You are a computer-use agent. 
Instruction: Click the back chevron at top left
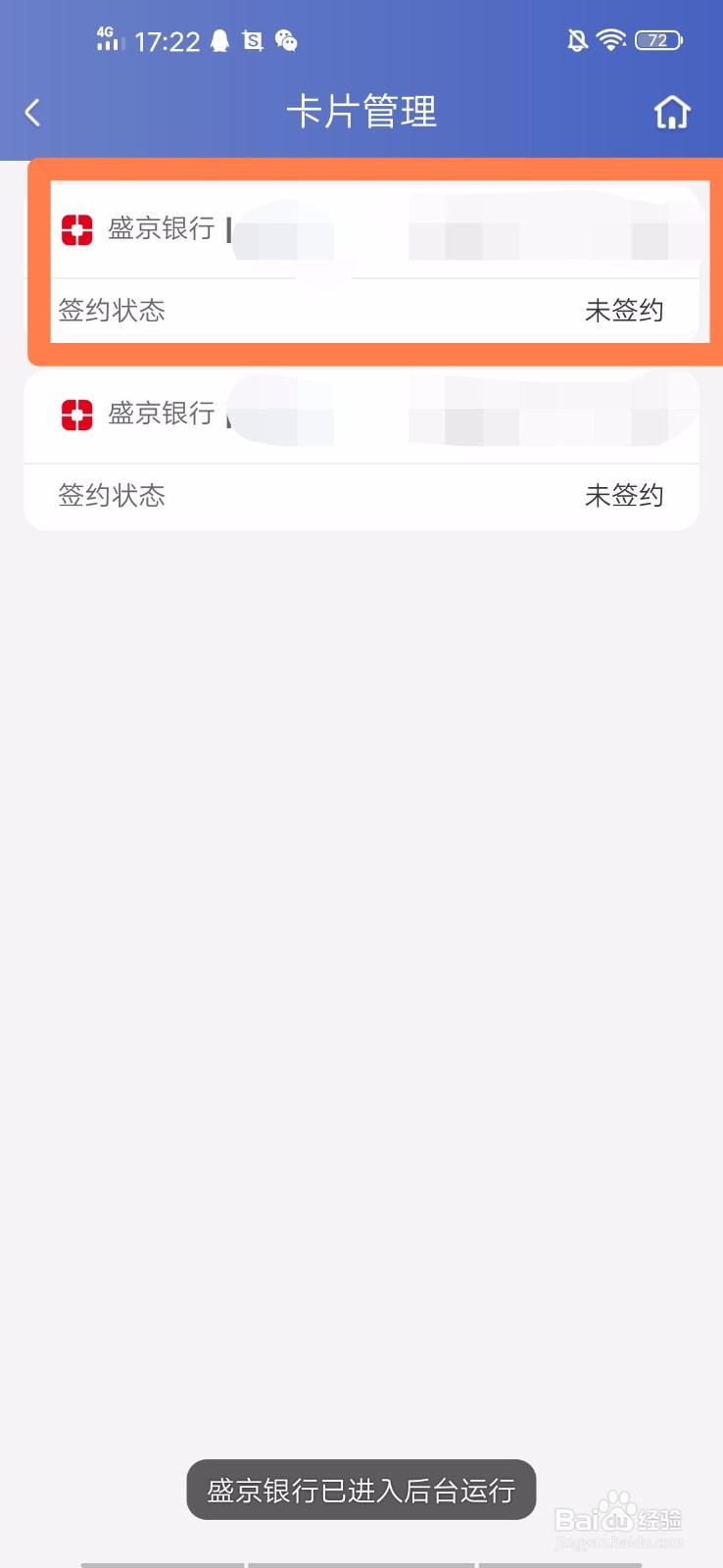click(x=32, y=112)
